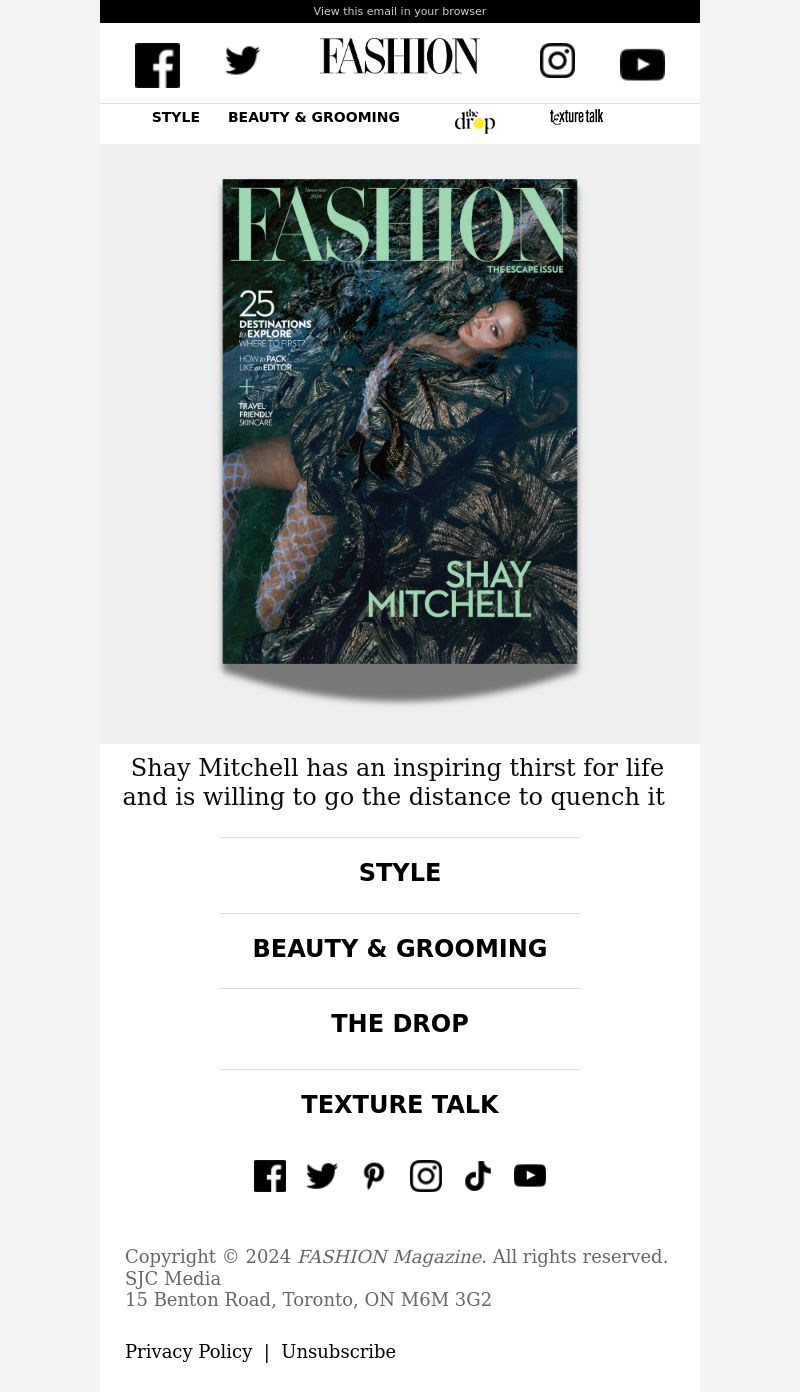
Task: Open the Shay Mitchell magazine cover
Action: coord(400,421)
